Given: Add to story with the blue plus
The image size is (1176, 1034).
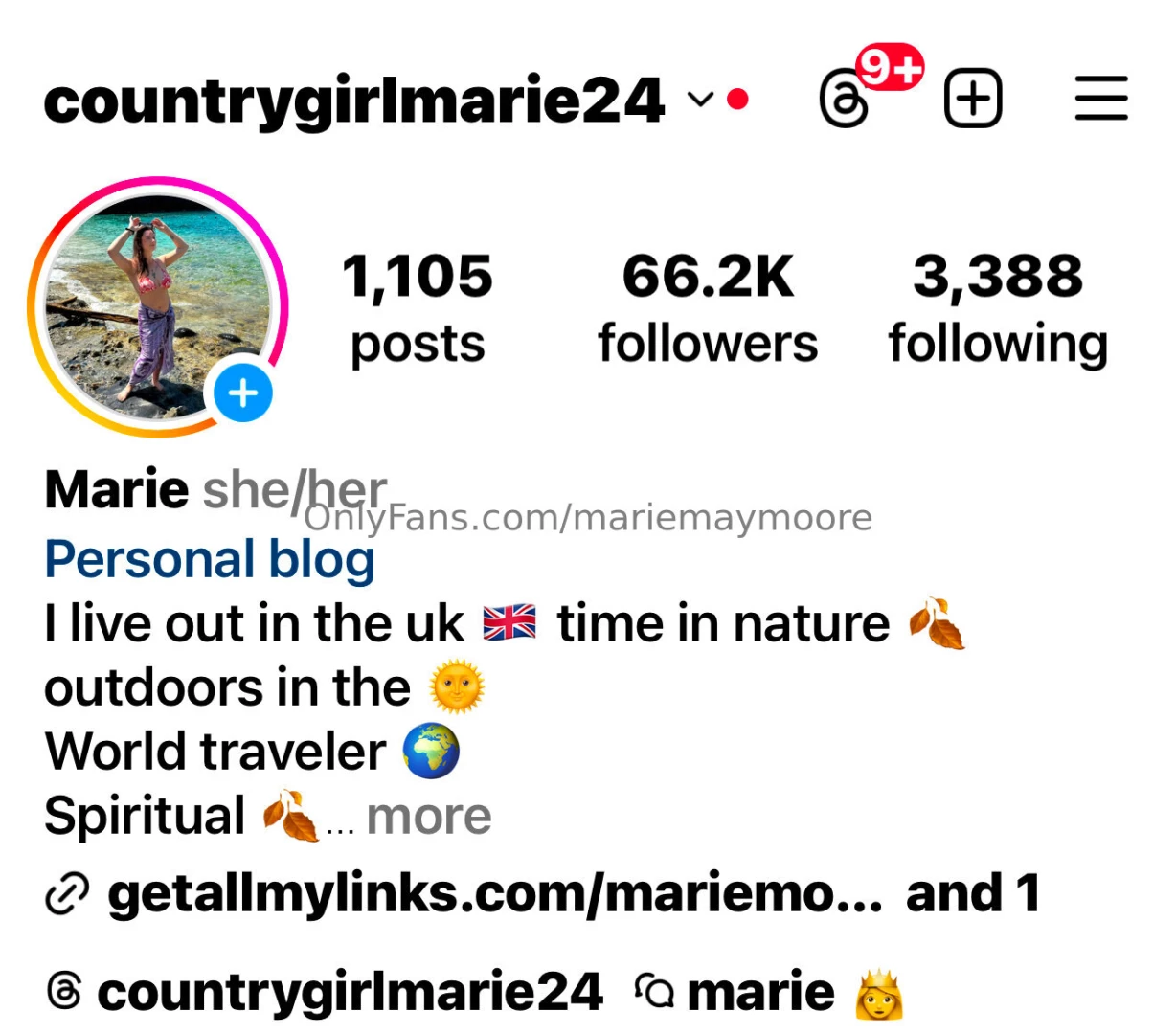Looking at the screenshot, I should (x=243, y=393).
